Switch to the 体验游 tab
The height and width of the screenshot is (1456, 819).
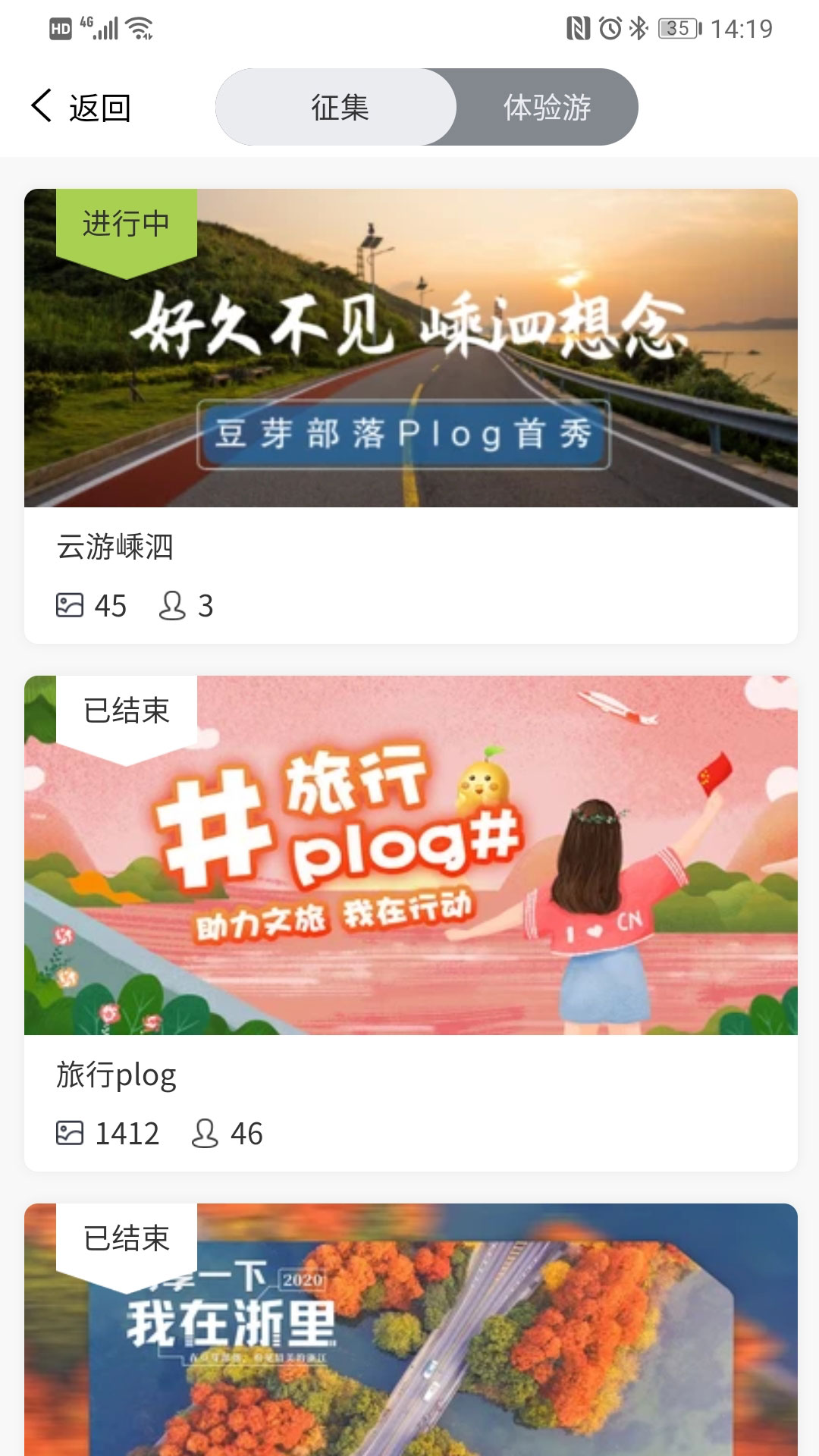click(549, 107)
